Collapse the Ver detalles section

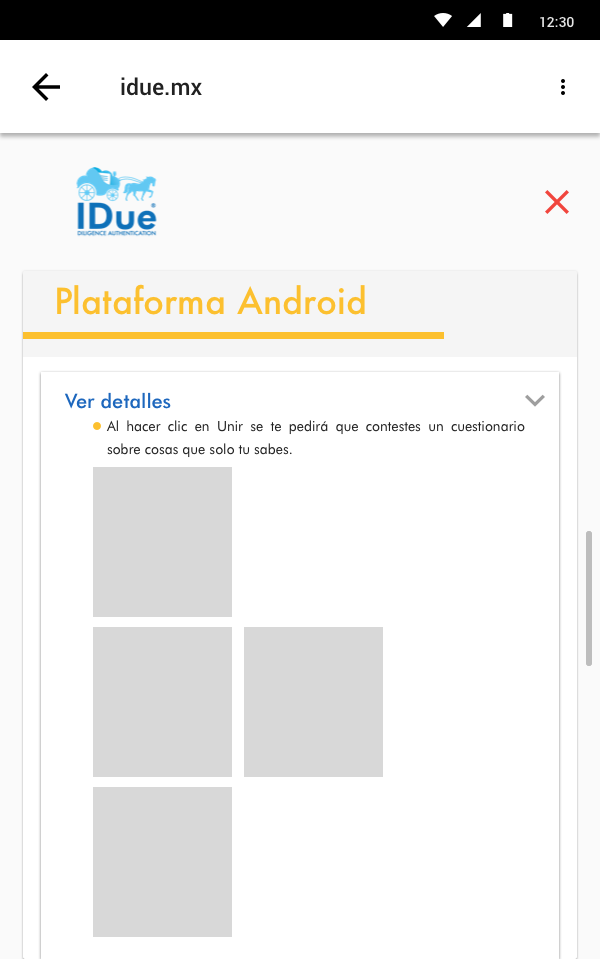point(535,401)
